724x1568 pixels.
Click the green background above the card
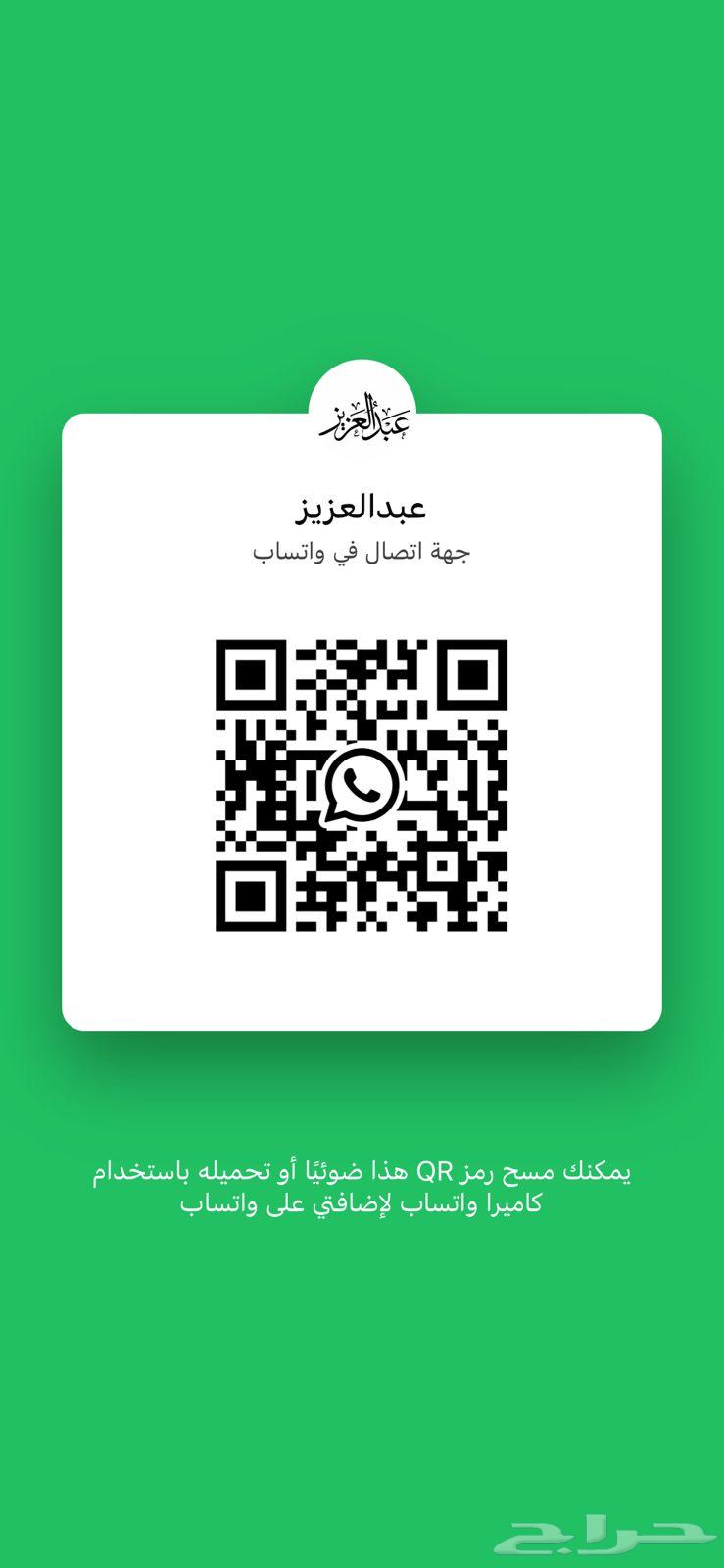coord(362,196)
